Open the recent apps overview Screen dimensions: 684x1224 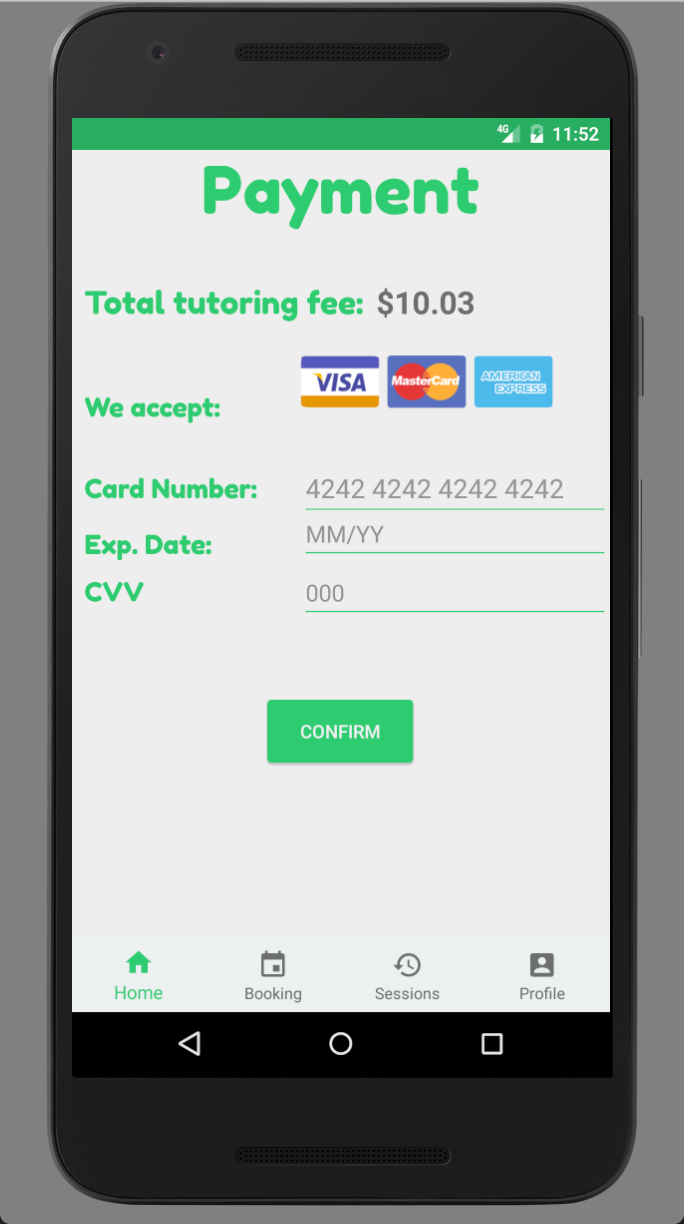click(492, 1044)
